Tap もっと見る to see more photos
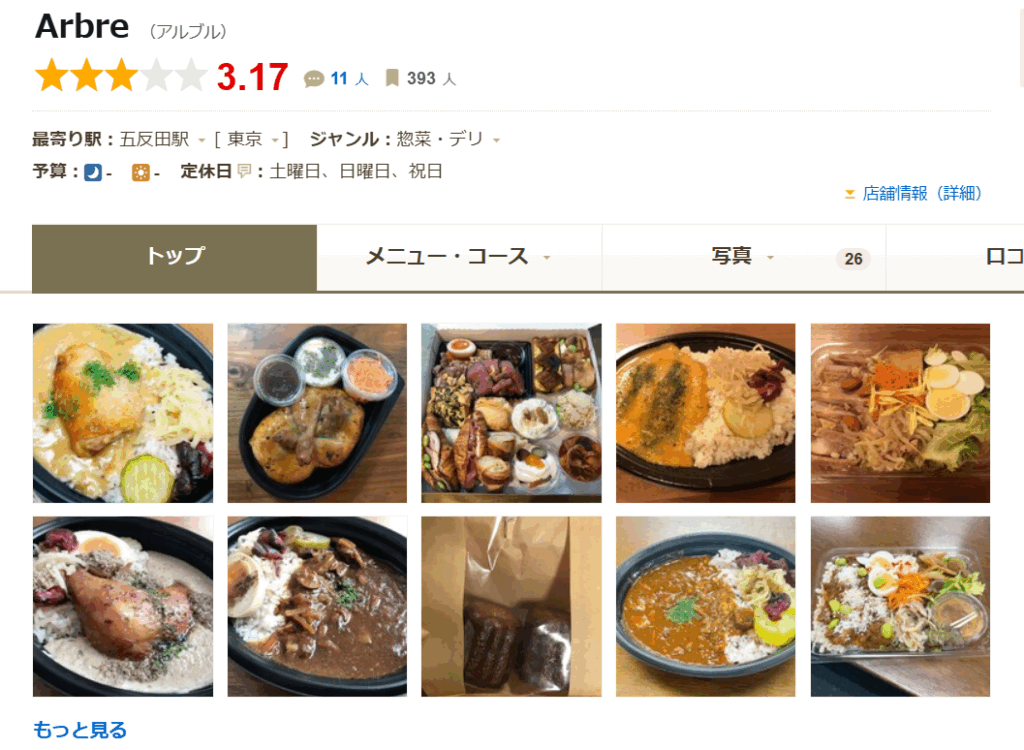1024x750 pixels. click(x=80, y=730)
